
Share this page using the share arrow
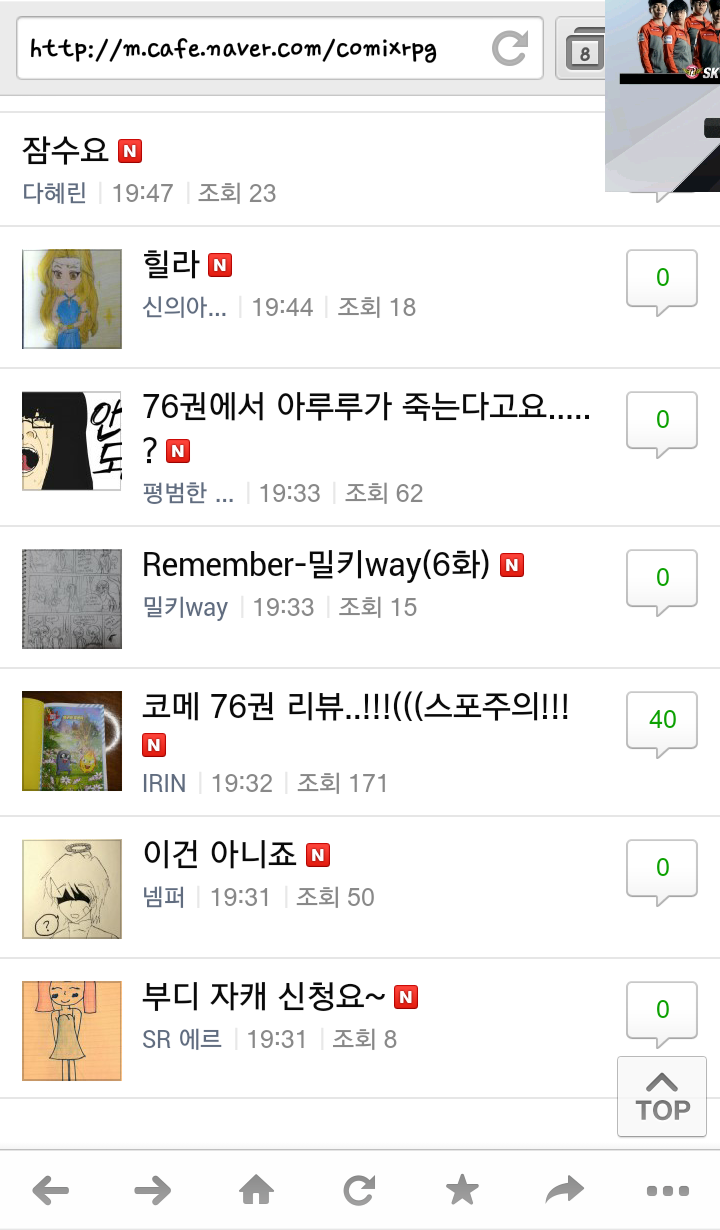564,1190
